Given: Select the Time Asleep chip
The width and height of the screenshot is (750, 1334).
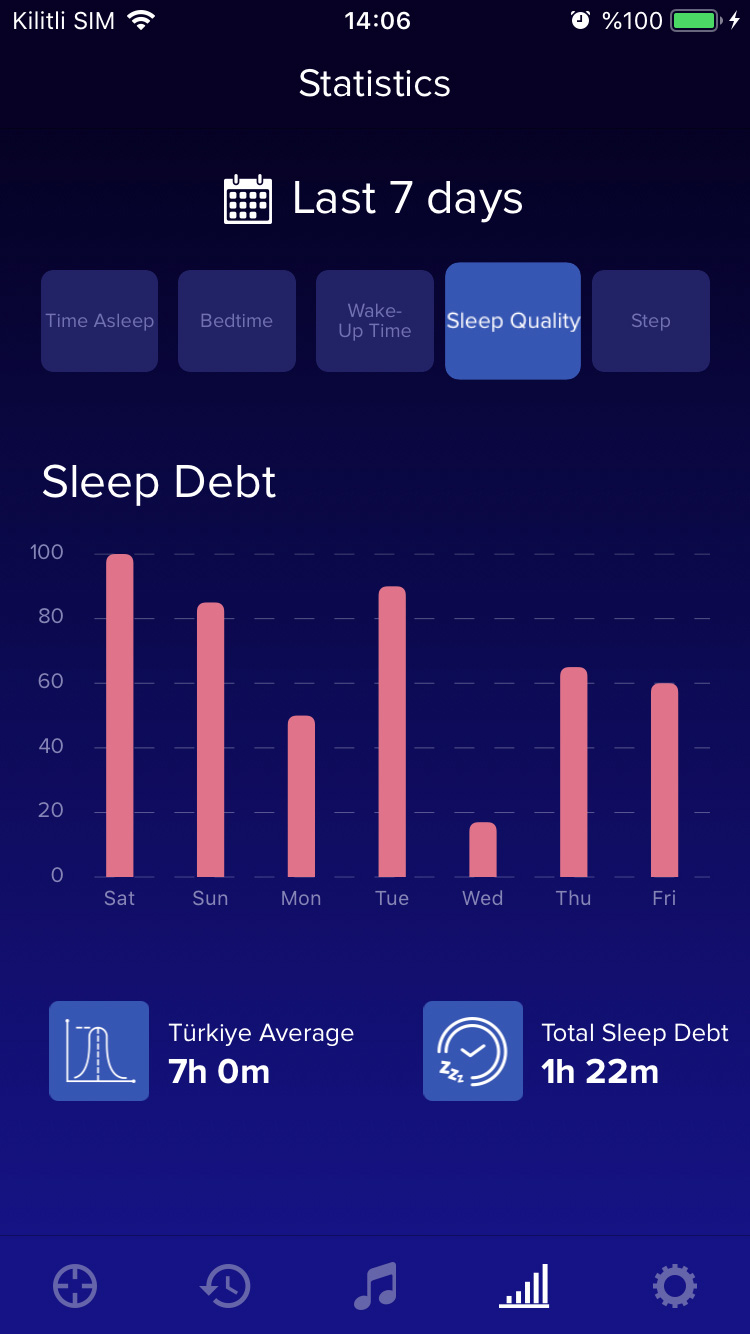Looking at the screenshot, I should (x=99, y=321).
